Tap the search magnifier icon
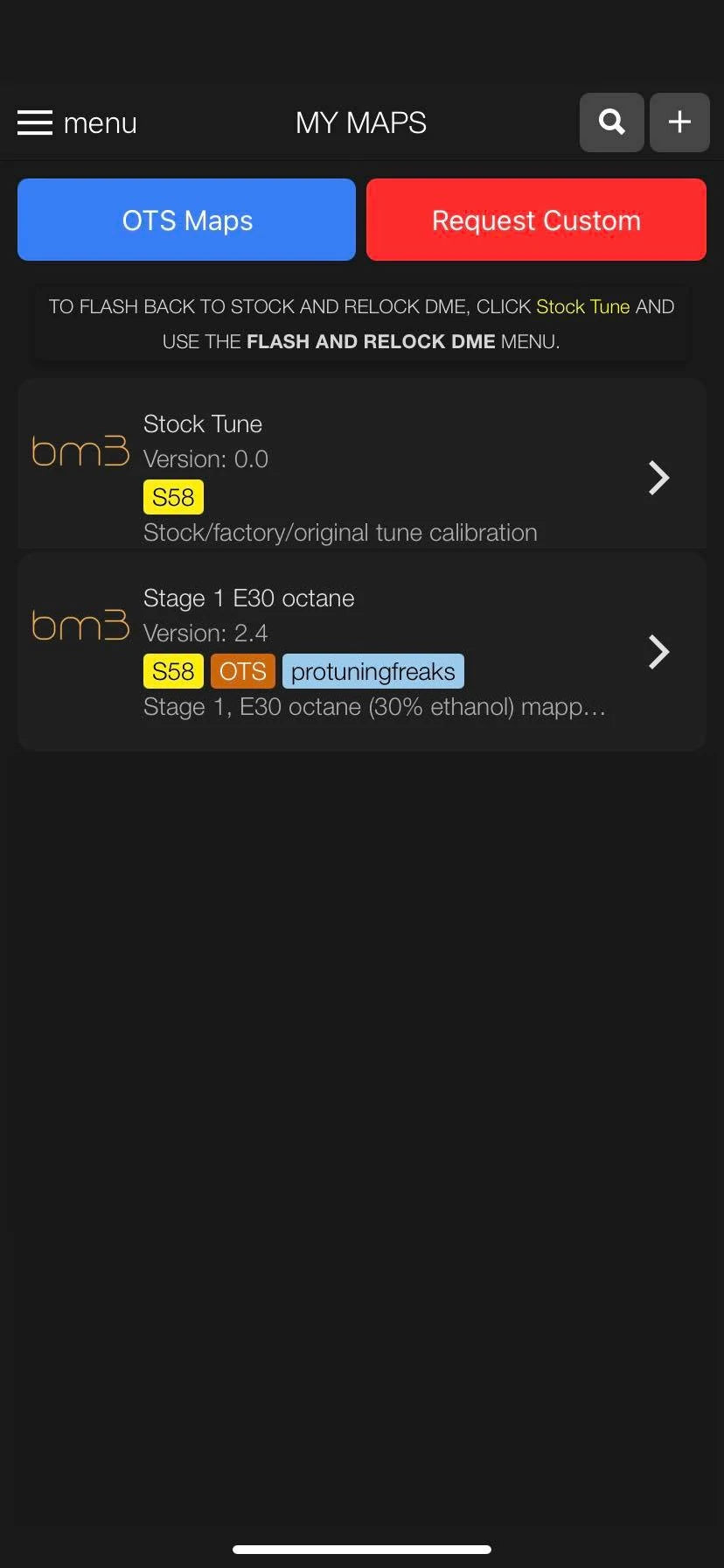 611,122
